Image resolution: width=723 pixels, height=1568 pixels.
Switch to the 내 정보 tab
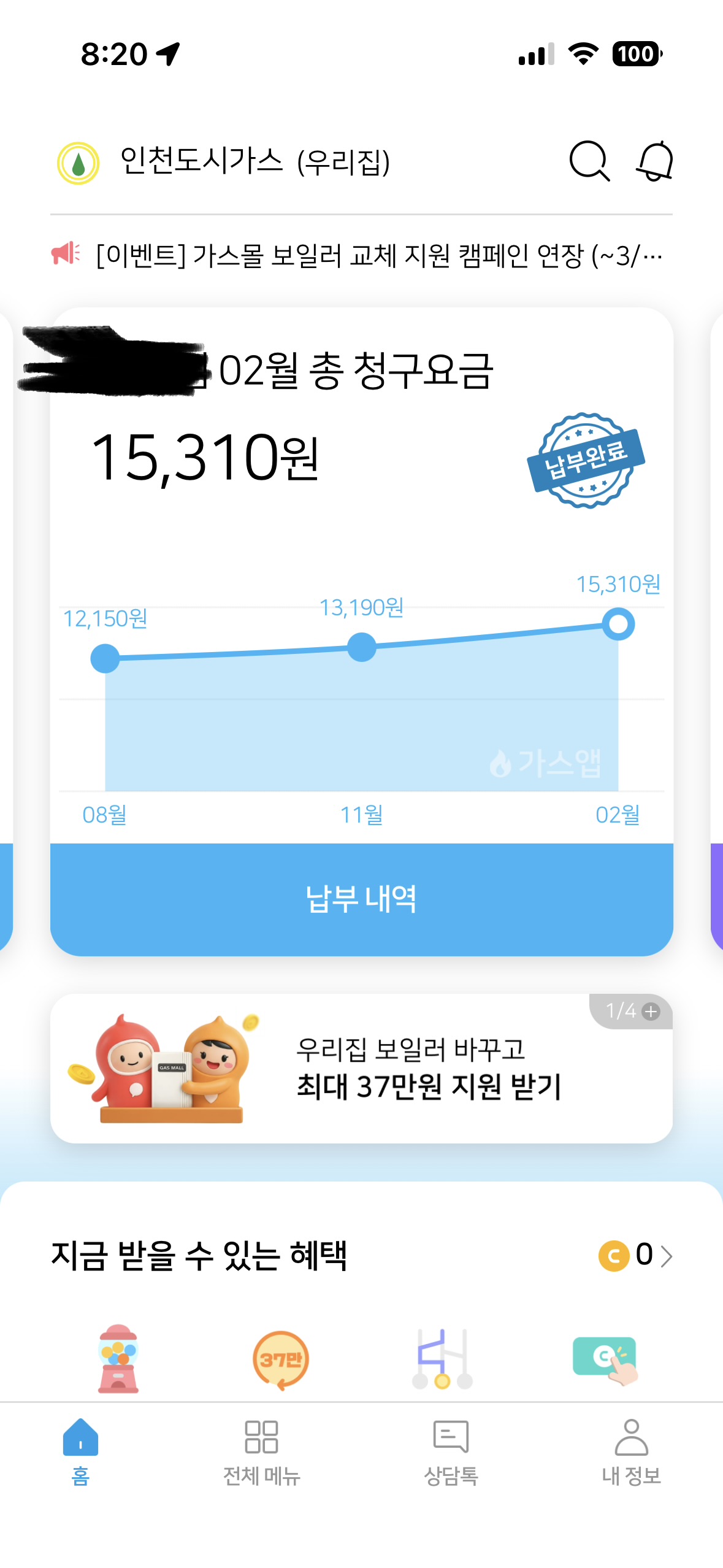point(631,1452)
